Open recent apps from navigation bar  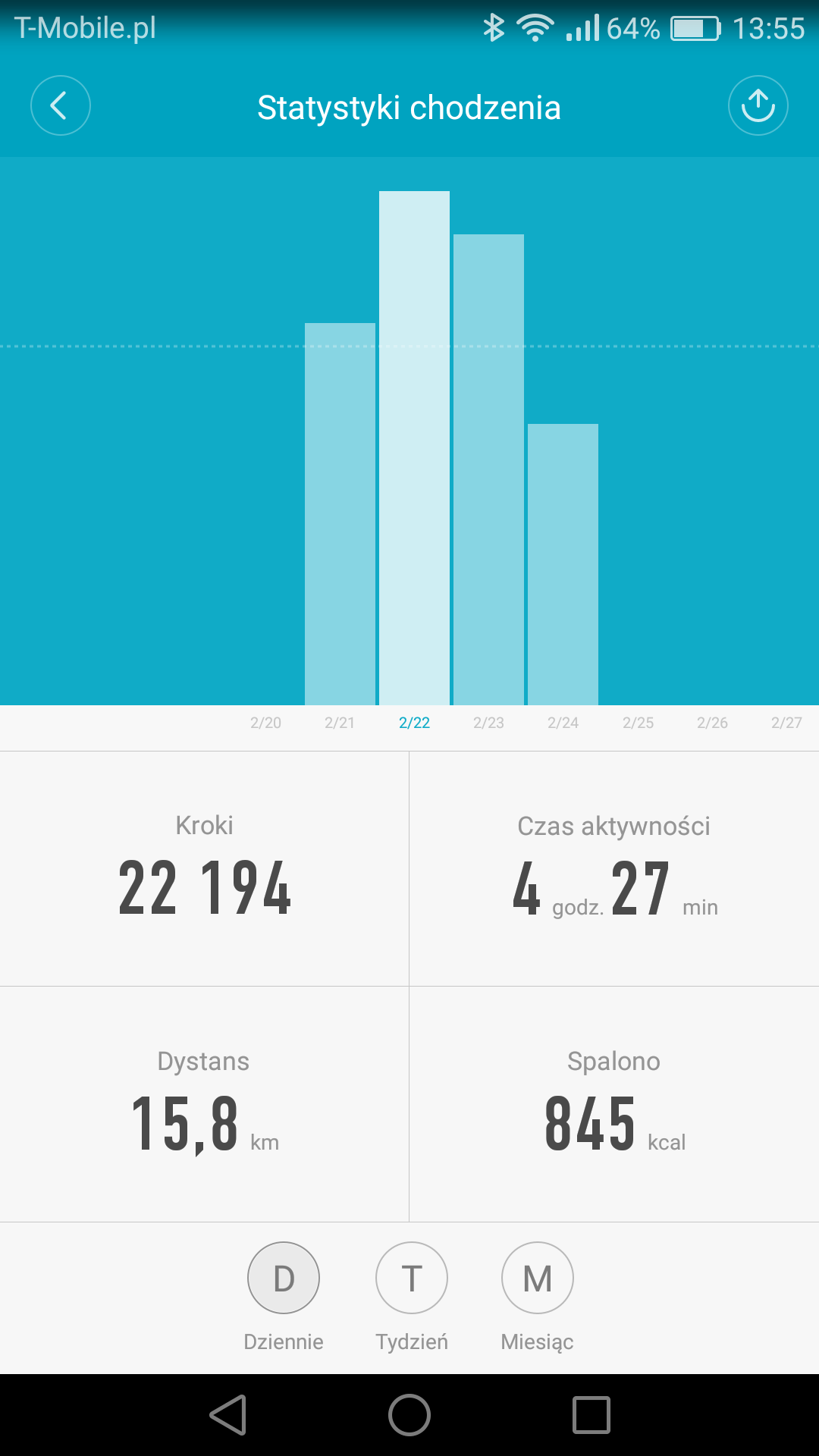[591, 1415]
